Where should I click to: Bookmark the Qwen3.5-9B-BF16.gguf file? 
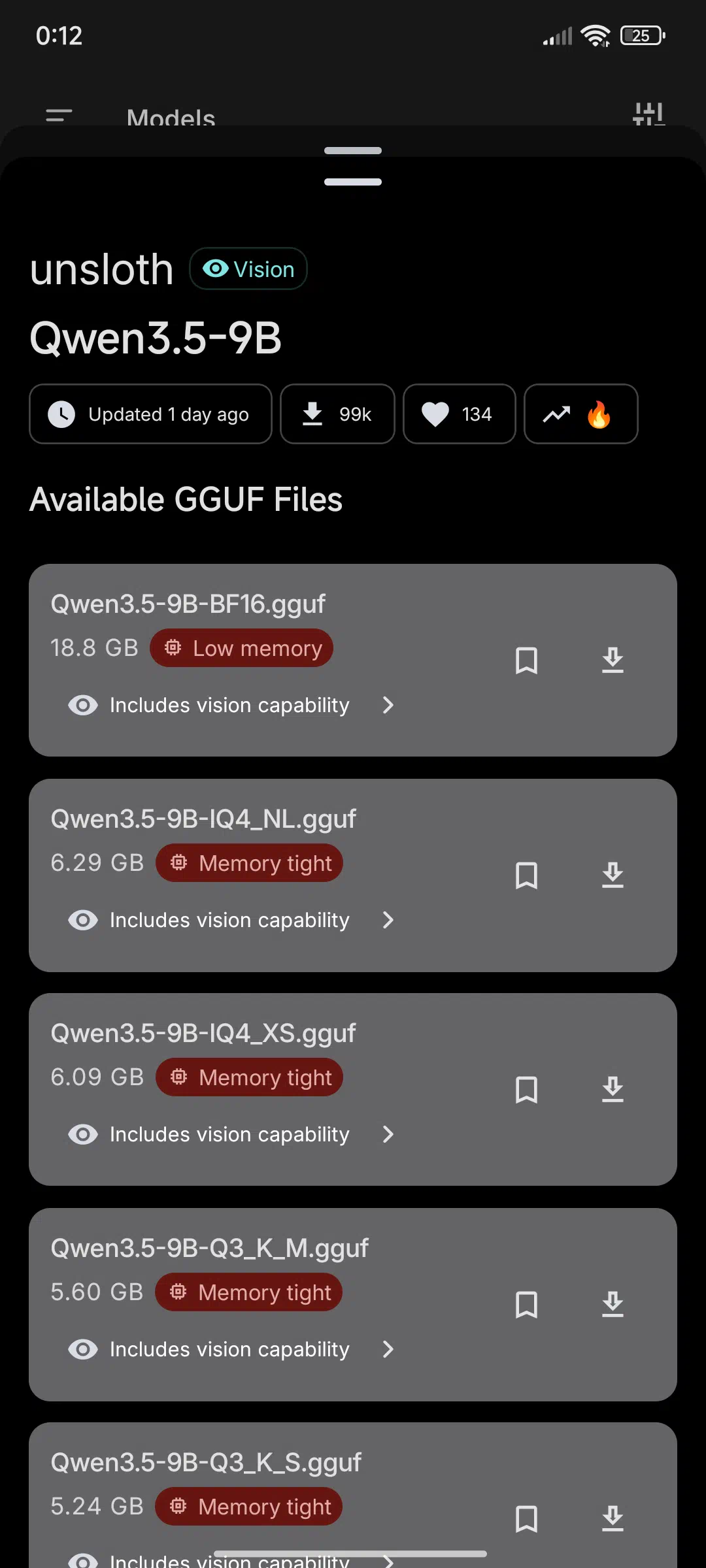pyautogui.click(x=526, y=661)
